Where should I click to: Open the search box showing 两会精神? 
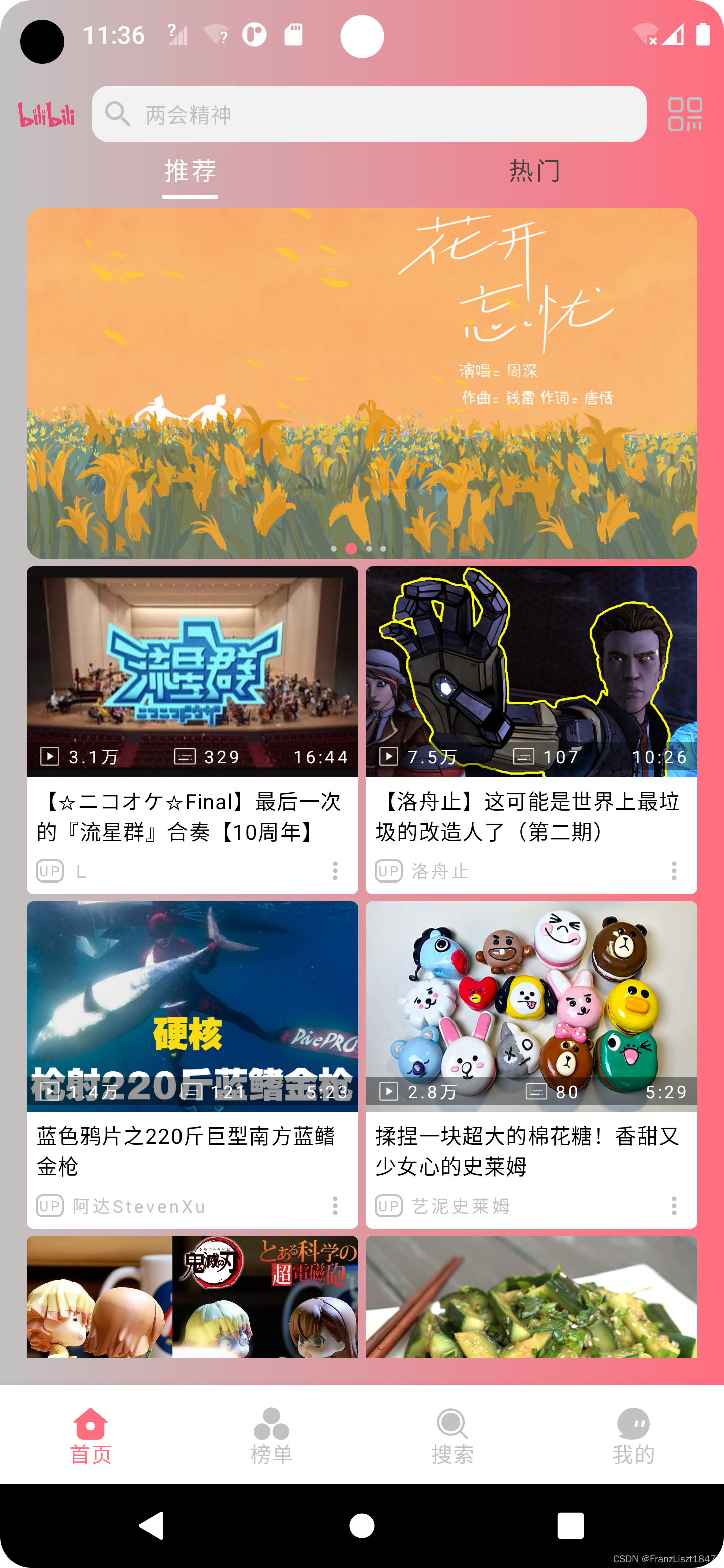[x=369, y=114]
